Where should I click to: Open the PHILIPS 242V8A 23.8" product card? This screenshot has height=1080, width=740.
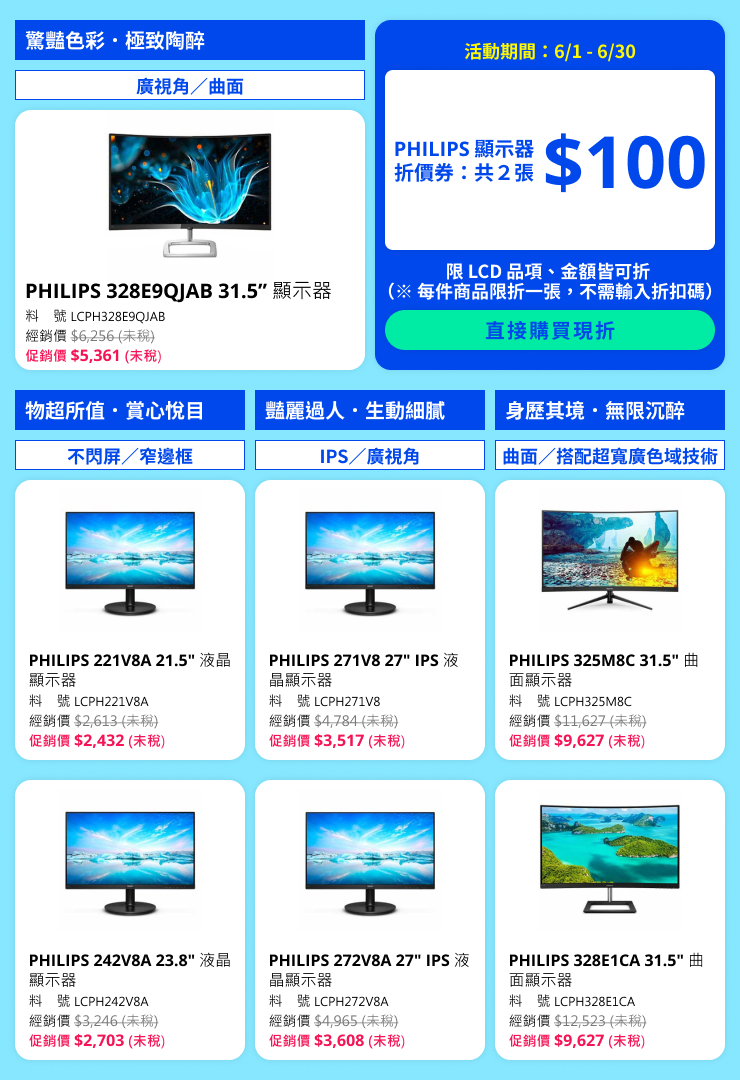point(130,920)
